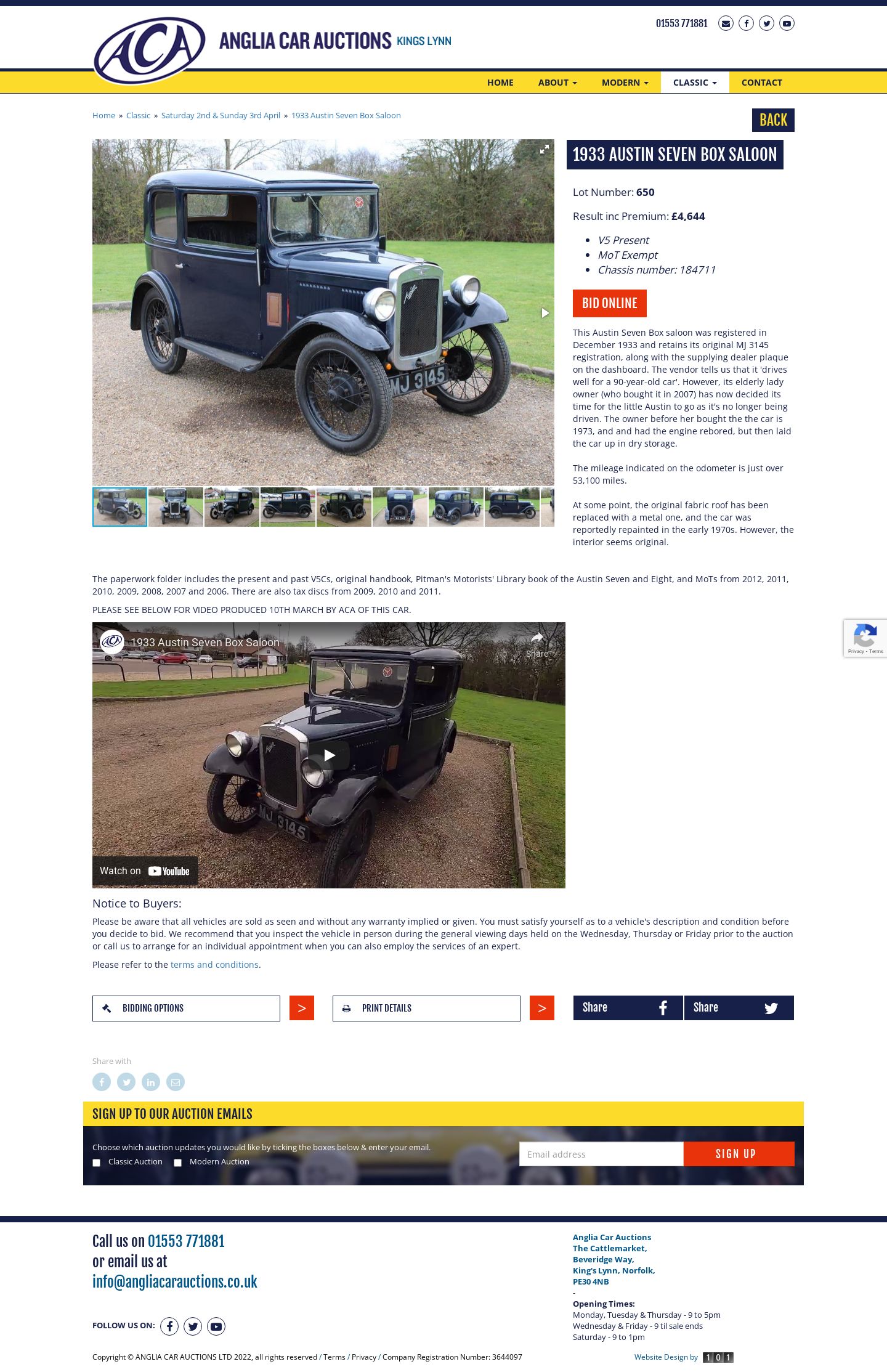The width and height of the screenshot is (887, 1372).
Task: Tick the Classic Auction checkbox
Action: (x=96, y=1163)
